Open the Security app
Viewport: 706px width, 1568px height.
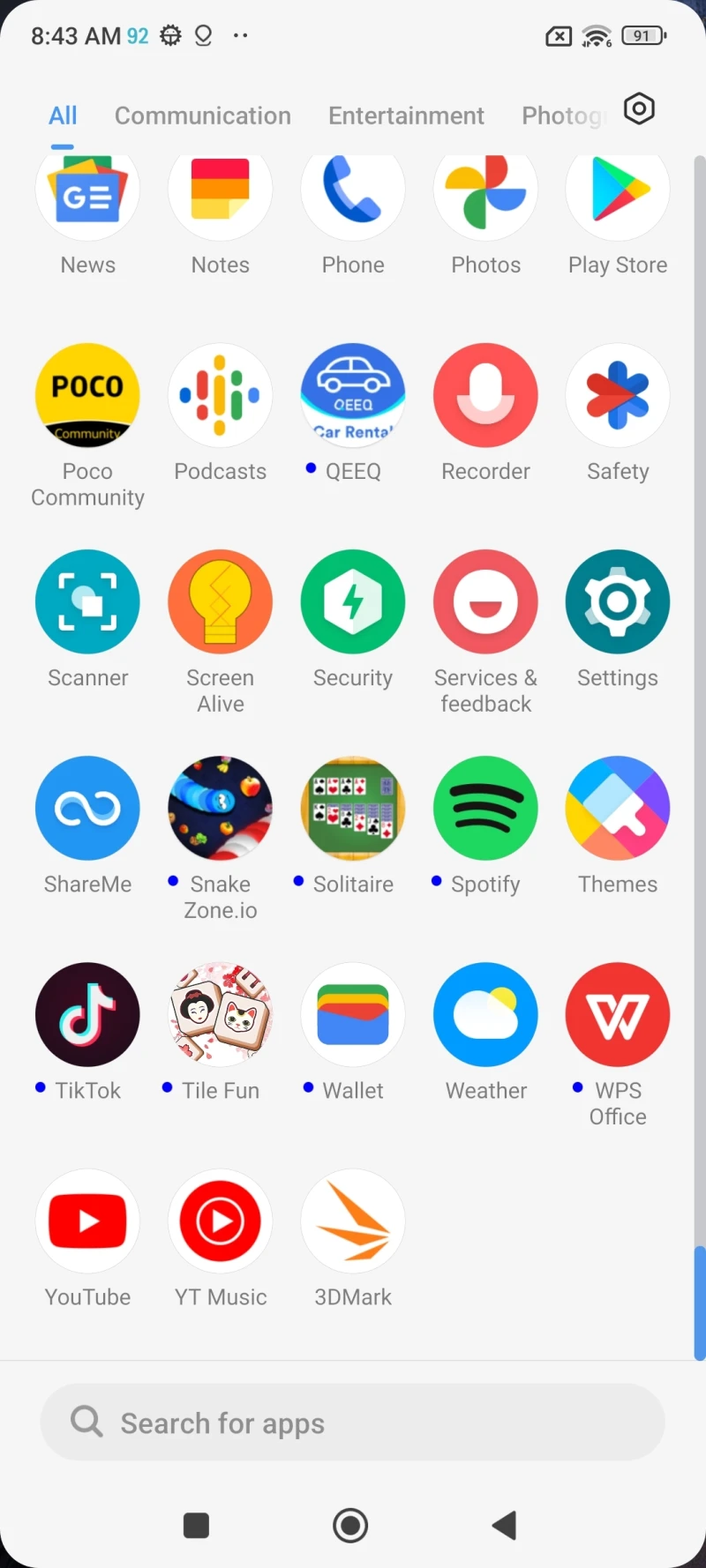click(353, 602)
